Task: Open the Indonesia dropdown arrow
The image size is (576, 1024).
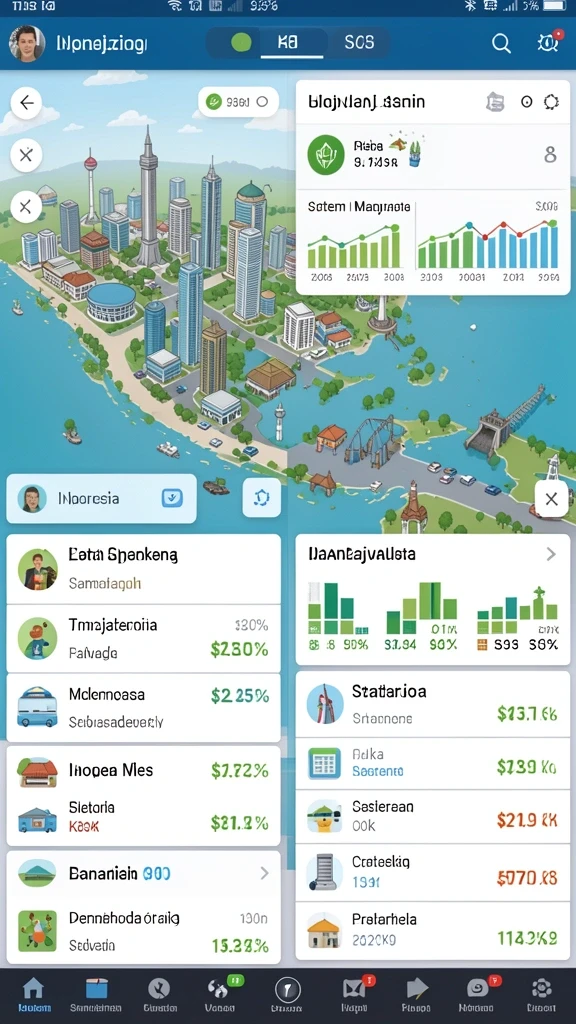Action: pyautogui.click(x=172, y=498)
